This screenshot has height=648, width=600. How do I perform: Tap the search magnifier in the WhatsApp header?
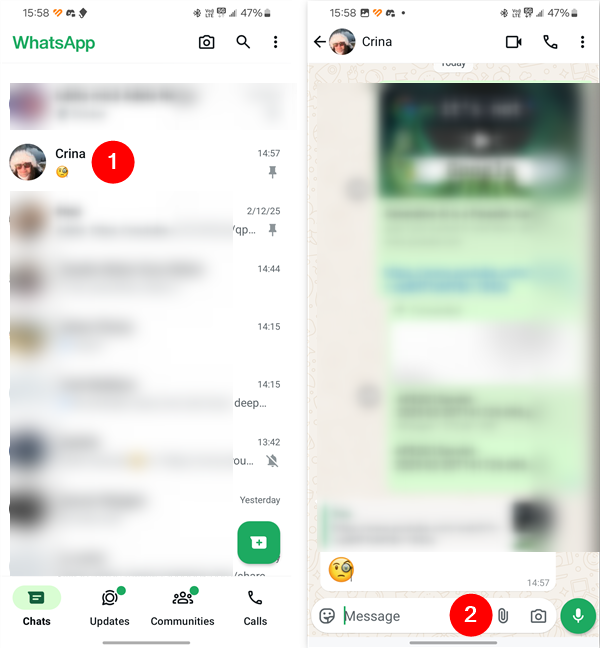coord(243,42)
